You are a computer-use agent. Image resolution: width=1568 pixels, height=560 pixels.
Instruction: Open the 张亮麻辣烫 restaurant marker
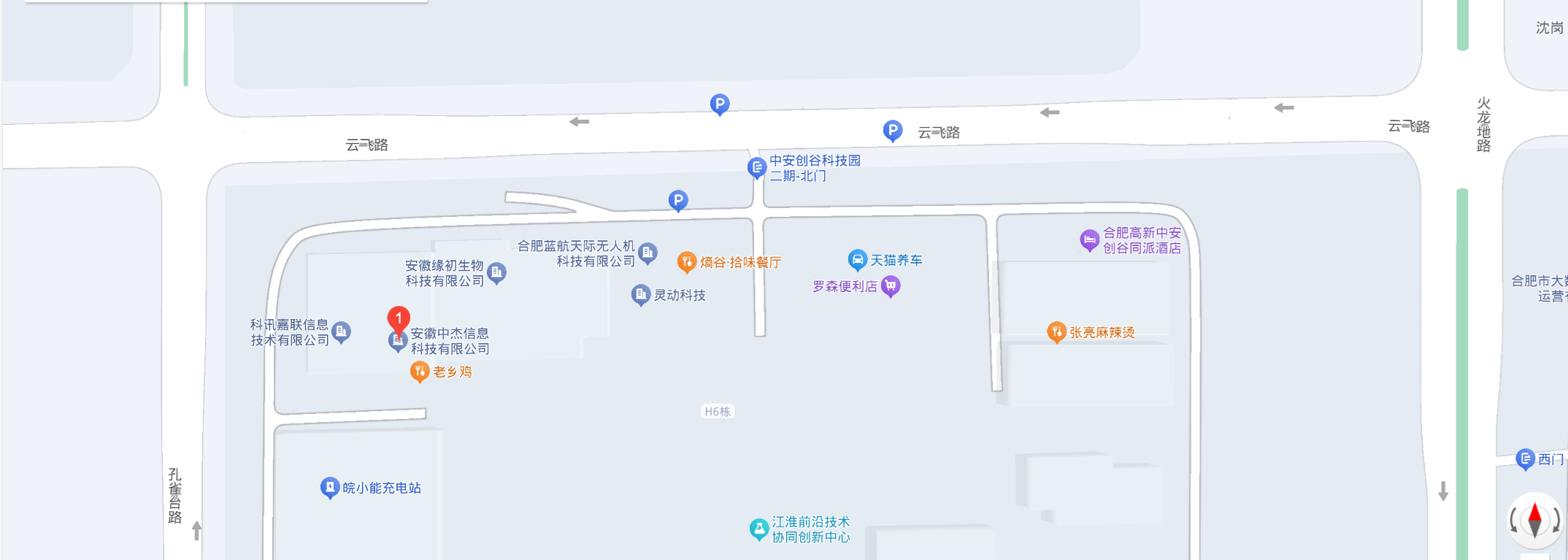1056,331
